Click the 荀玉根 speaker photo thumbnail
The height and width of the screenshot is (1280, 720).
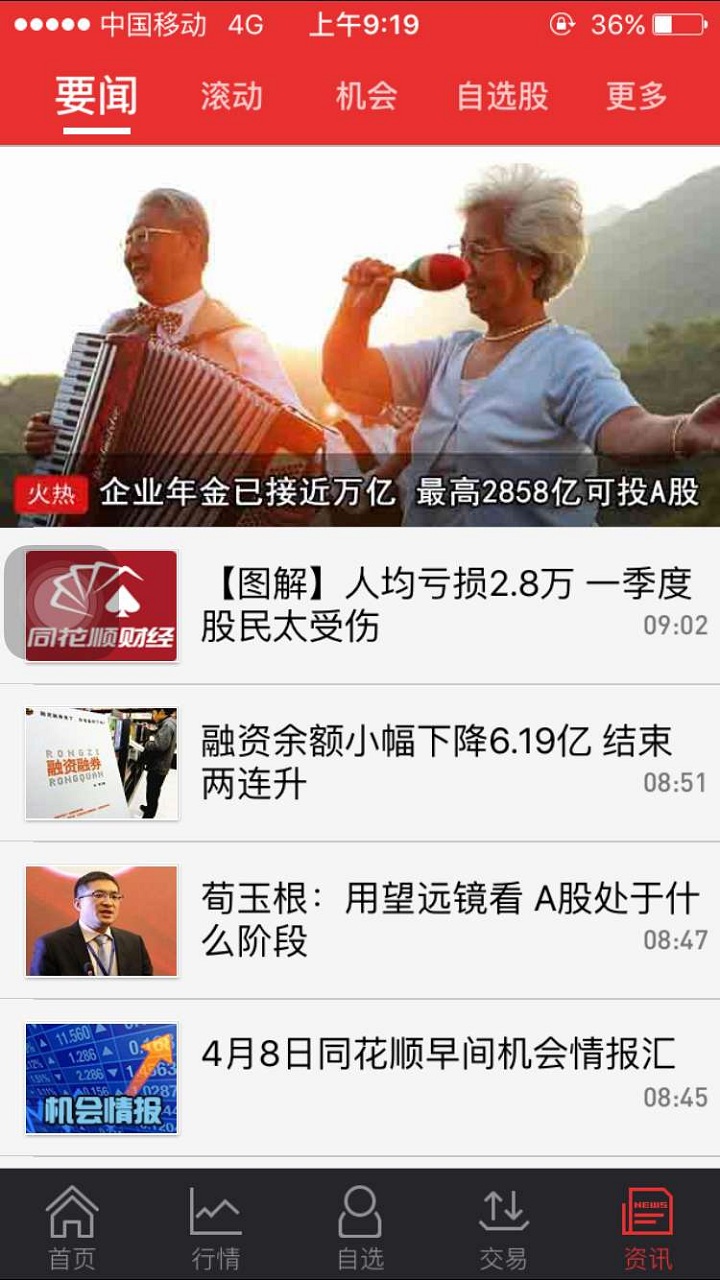100,920
